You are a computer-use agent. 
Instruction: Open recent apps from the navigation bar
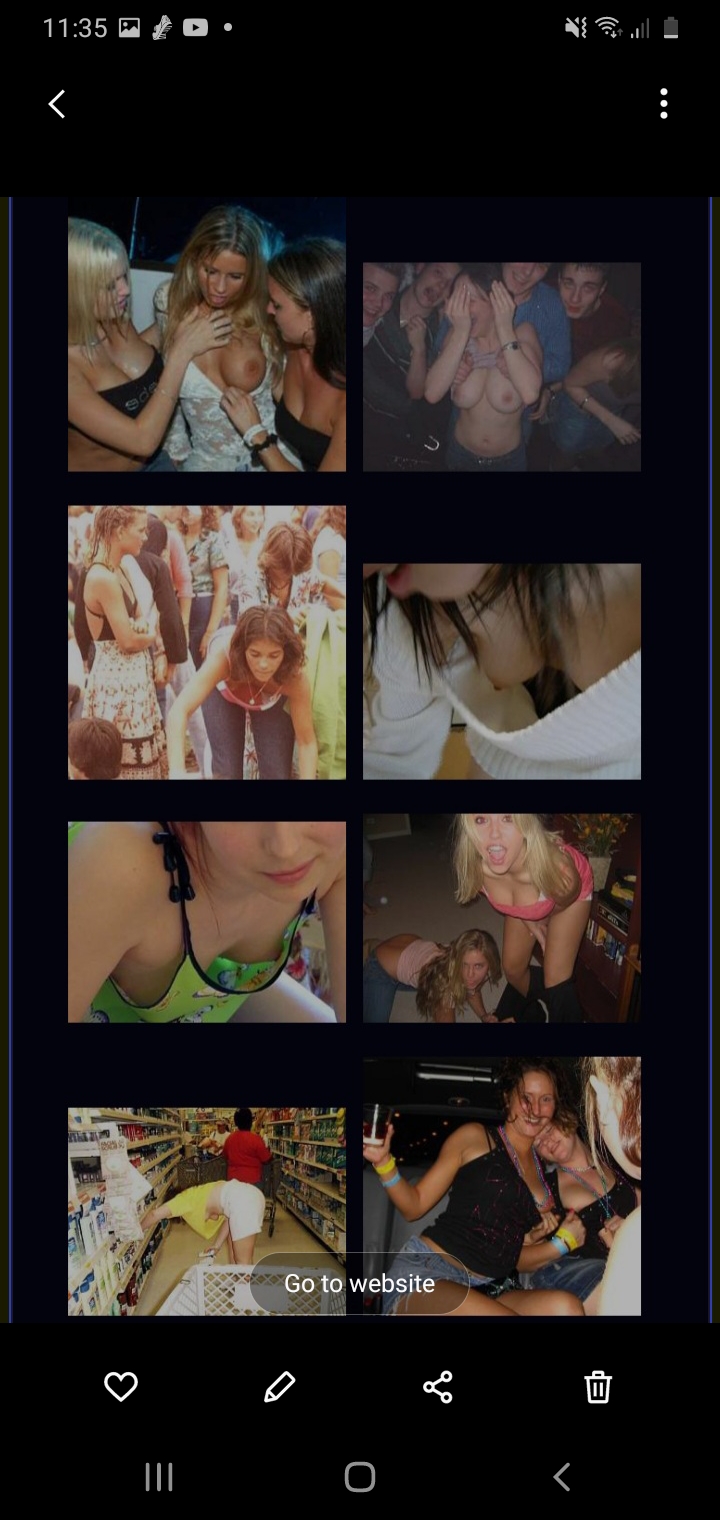(159, 1477)
